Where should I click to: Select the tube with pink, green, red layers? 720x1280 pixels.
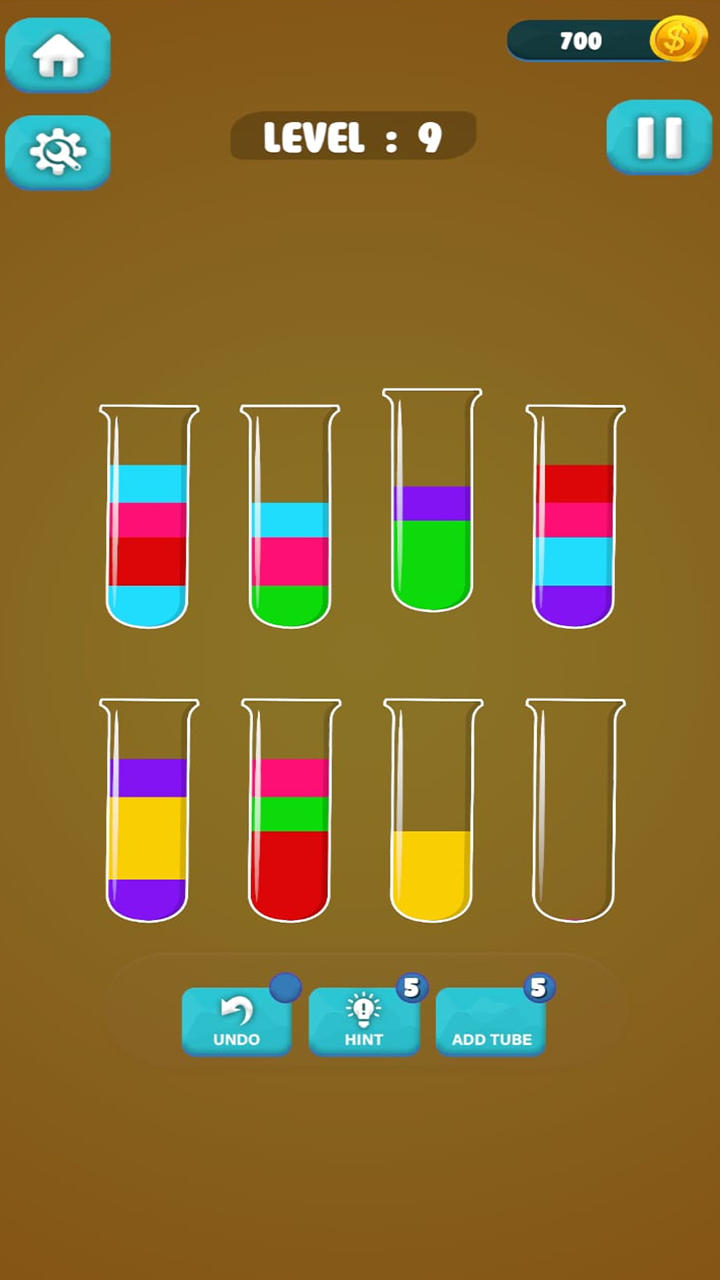point(290,810)
